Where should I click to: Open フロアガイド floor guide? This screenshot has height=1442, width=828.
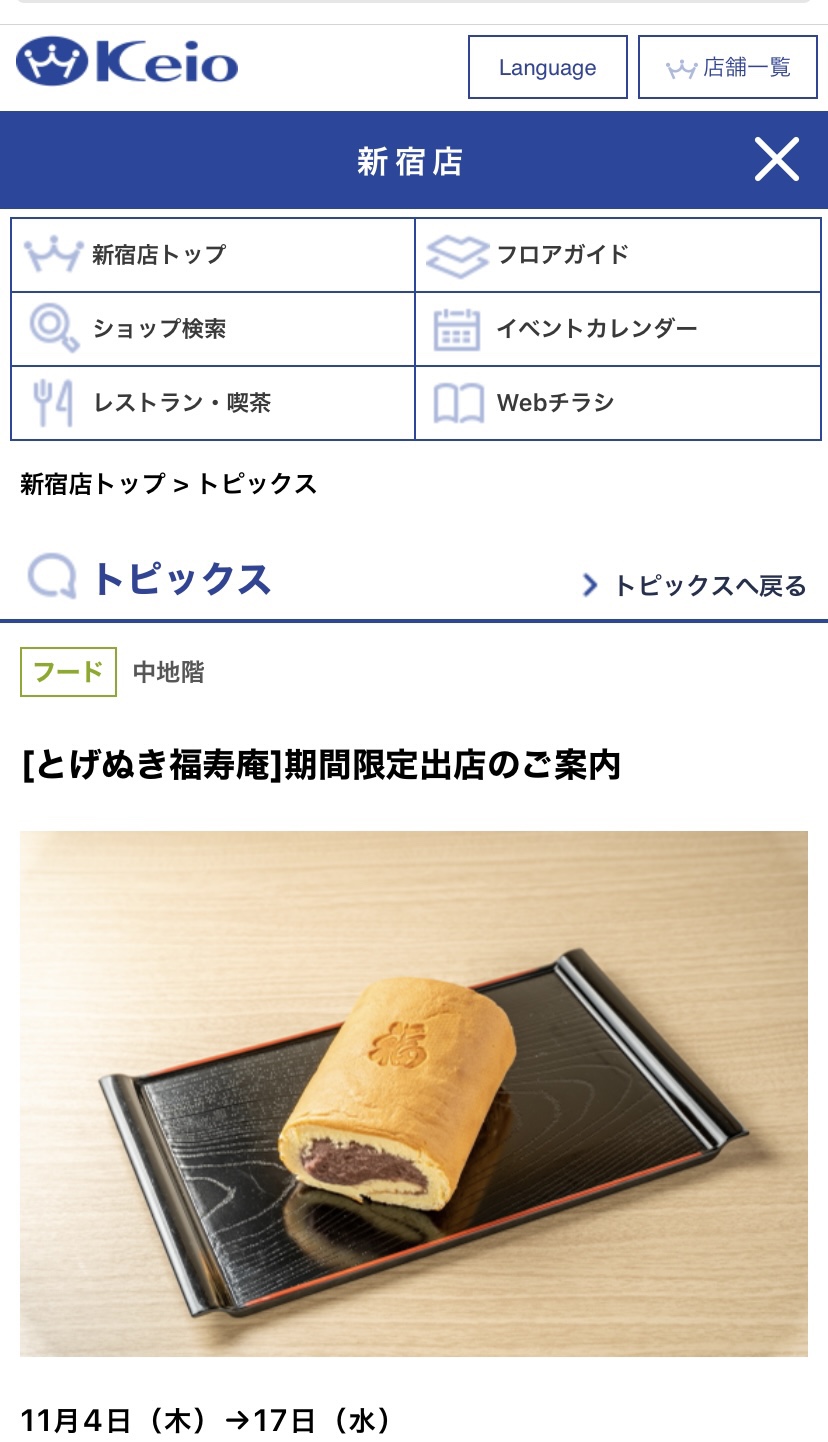(x=618, y=255)
